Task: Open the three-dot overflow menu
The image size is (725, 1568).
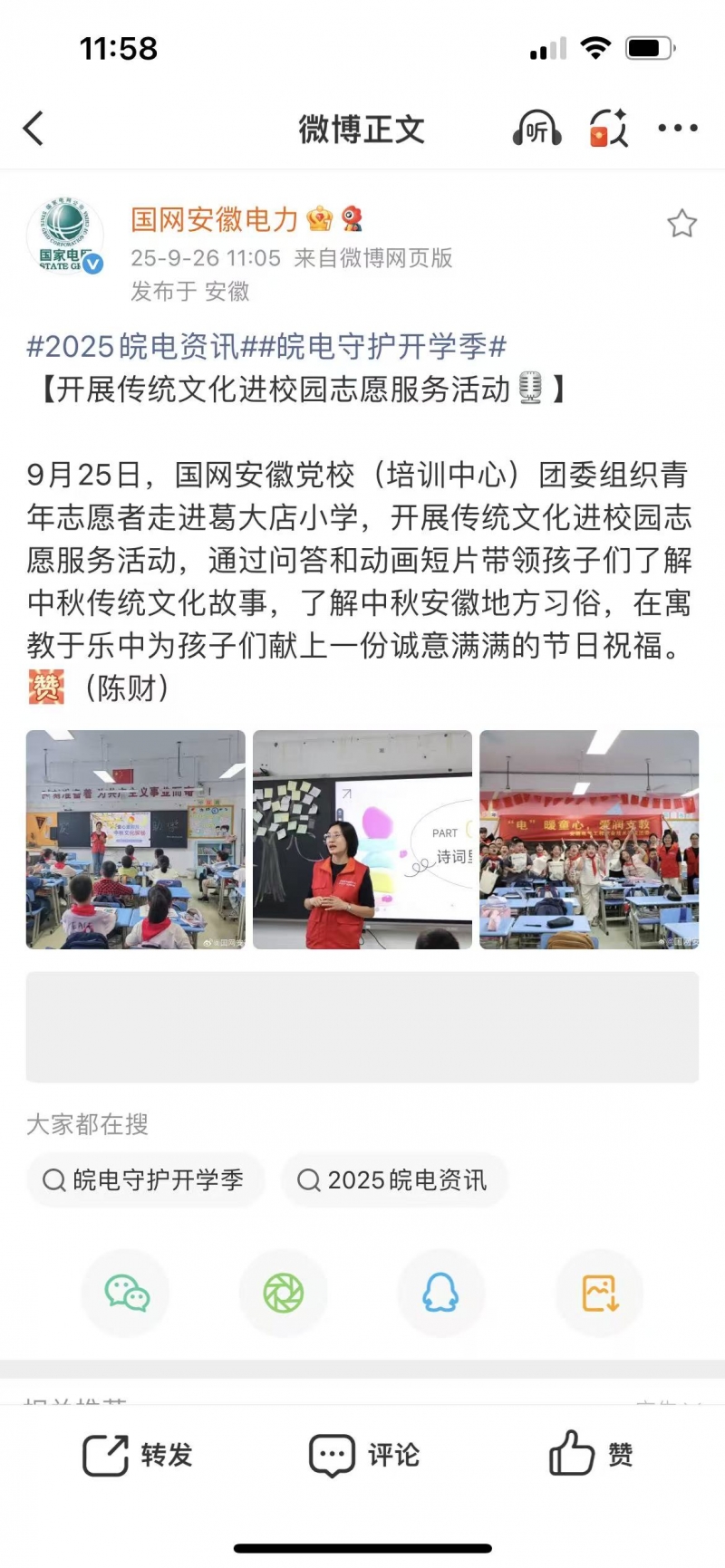Action: pyautogui.click(x=678, y=129)
